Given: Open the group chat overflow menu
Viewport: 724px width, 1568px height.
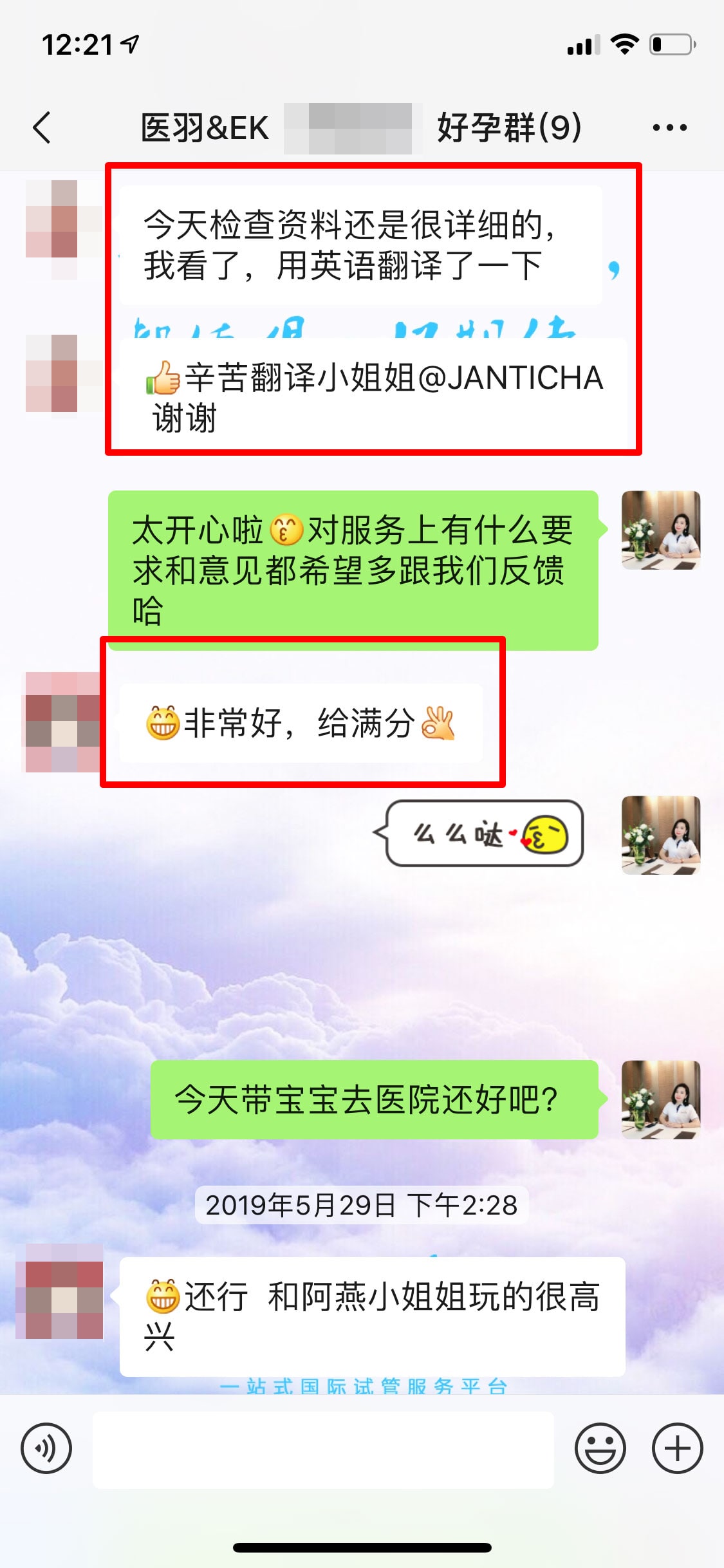Looking at the screenshot, I should click(669, 127).
